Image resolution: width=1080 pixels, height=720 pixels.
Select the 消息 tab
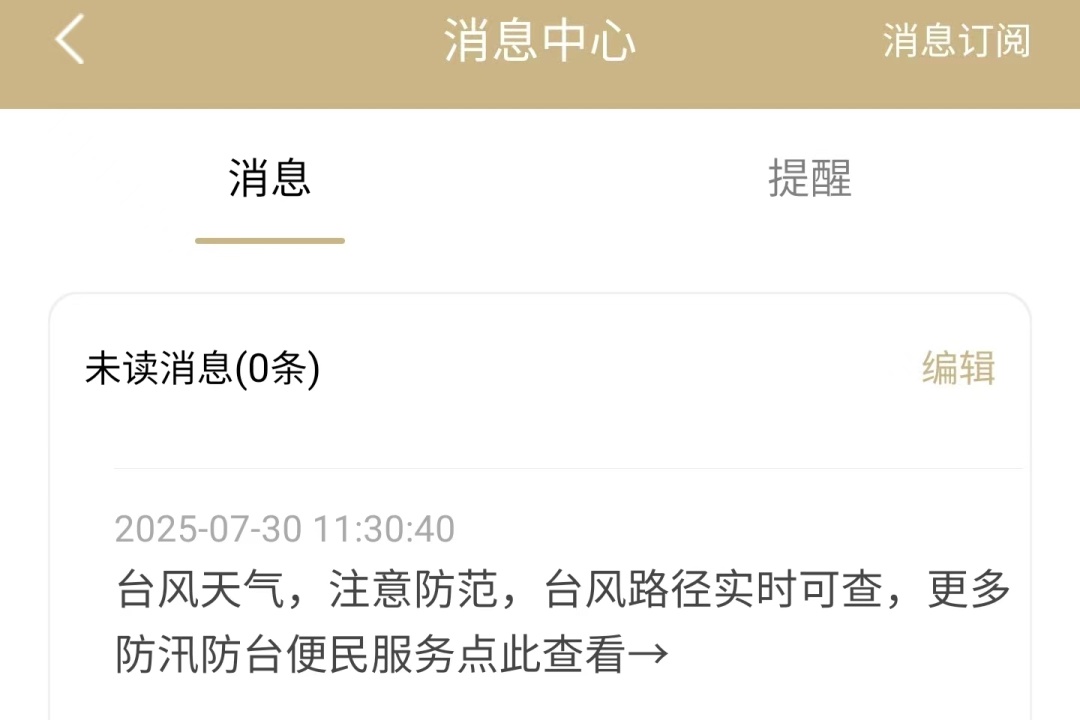270,180
